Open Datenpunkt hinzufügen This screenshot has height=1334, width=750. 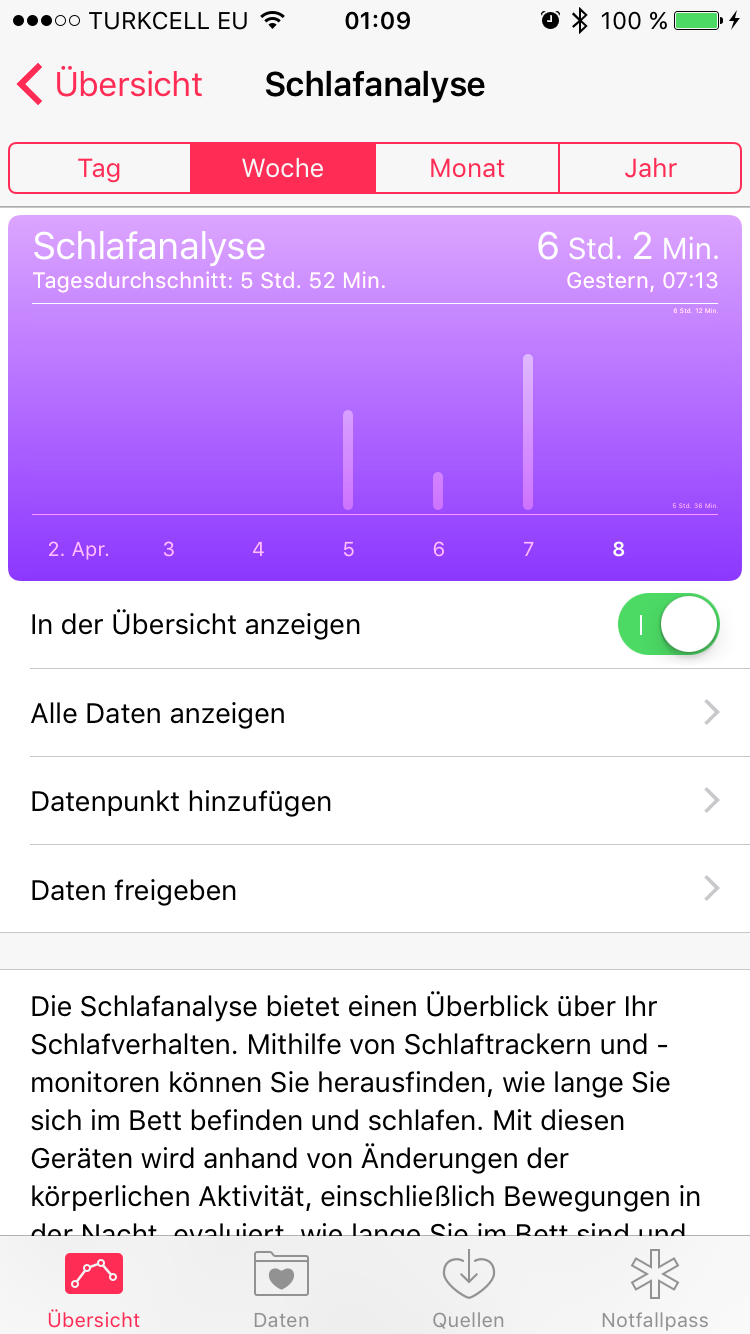click(375, 801)
